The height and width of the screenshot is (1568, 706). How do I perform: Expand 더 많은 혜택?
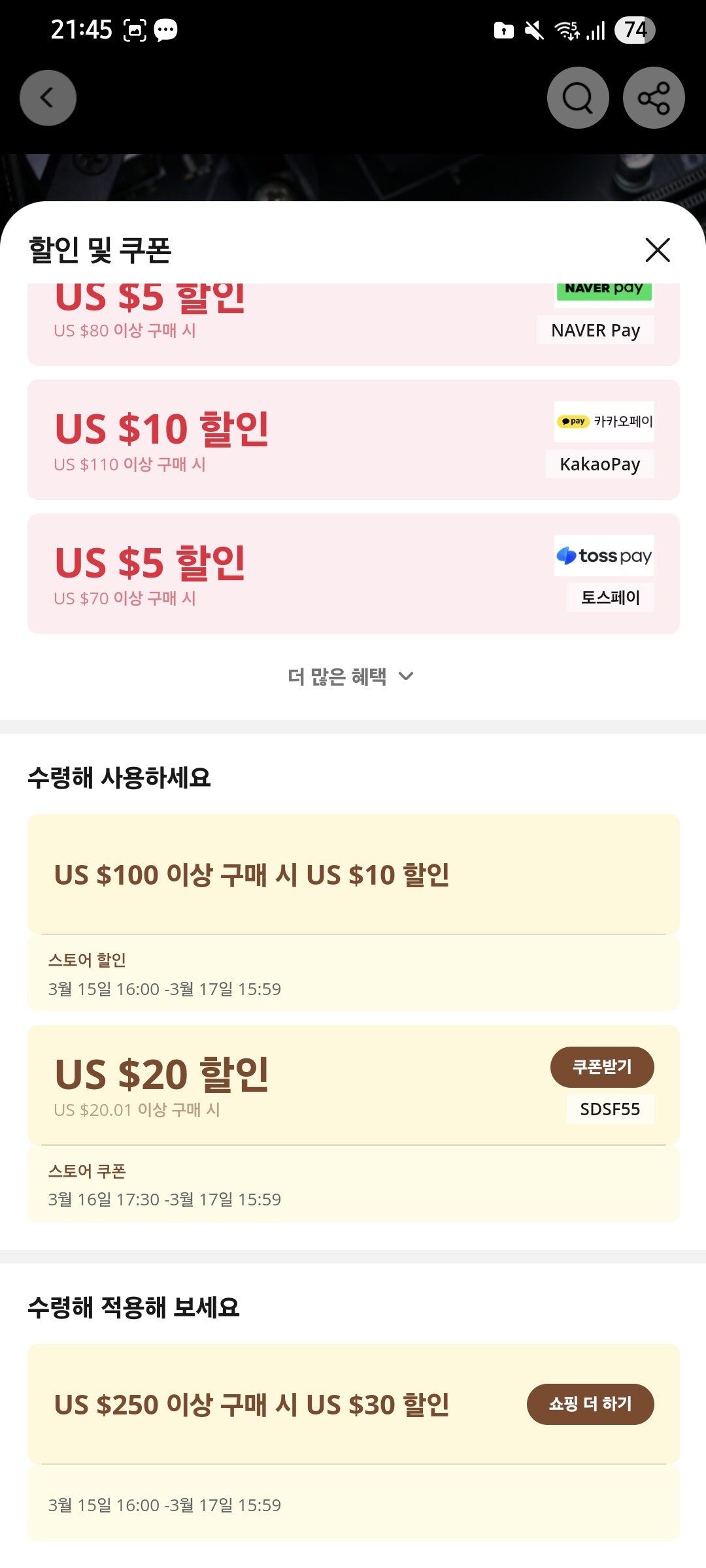[352, 676]
